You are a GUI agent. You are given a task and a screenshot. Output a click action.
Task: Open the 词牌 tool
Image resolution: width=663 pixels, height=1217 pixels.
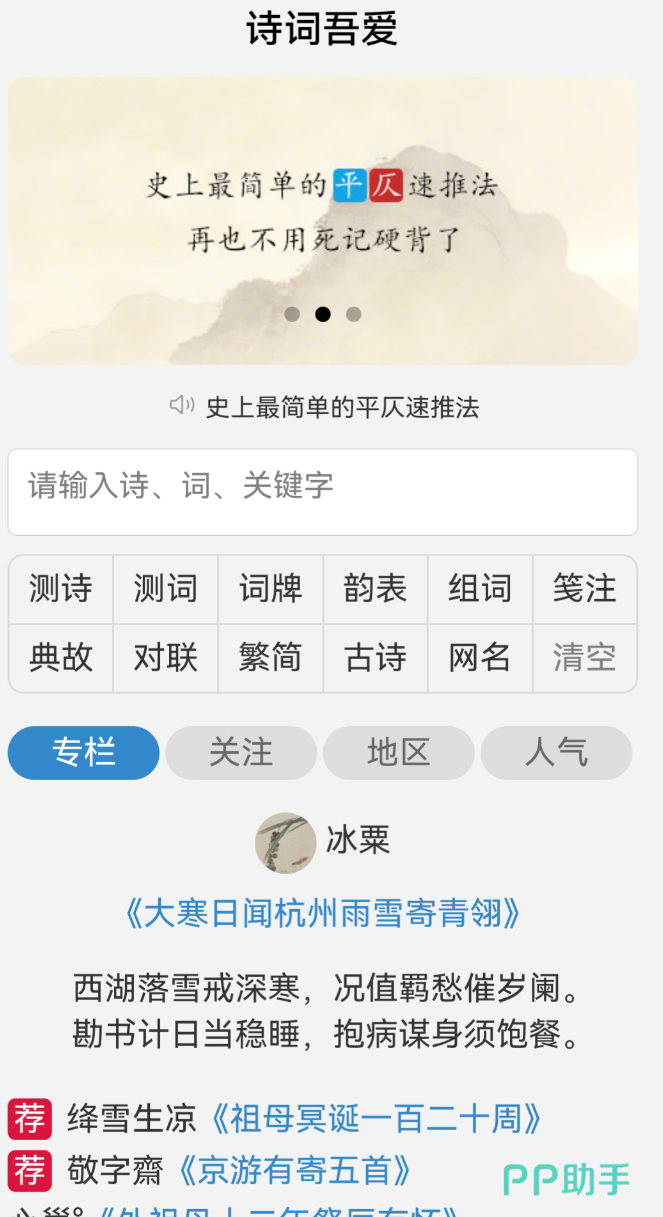(270, 589)
